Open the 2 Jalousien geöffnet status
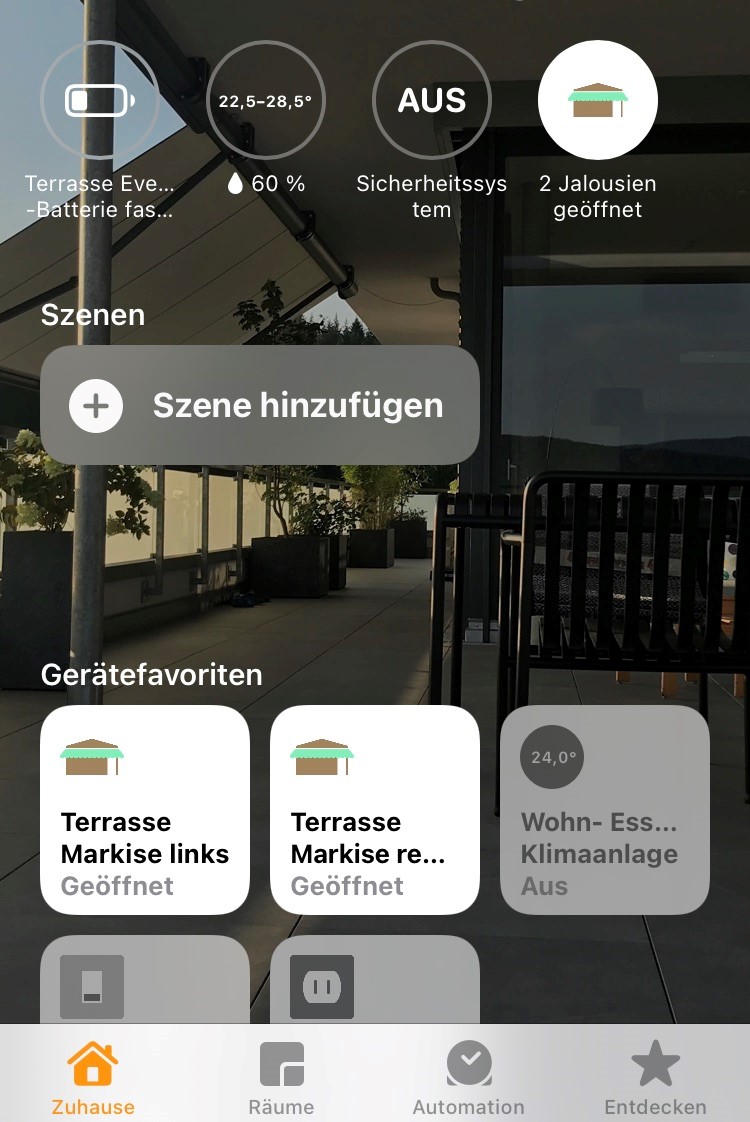 (597, 100)
